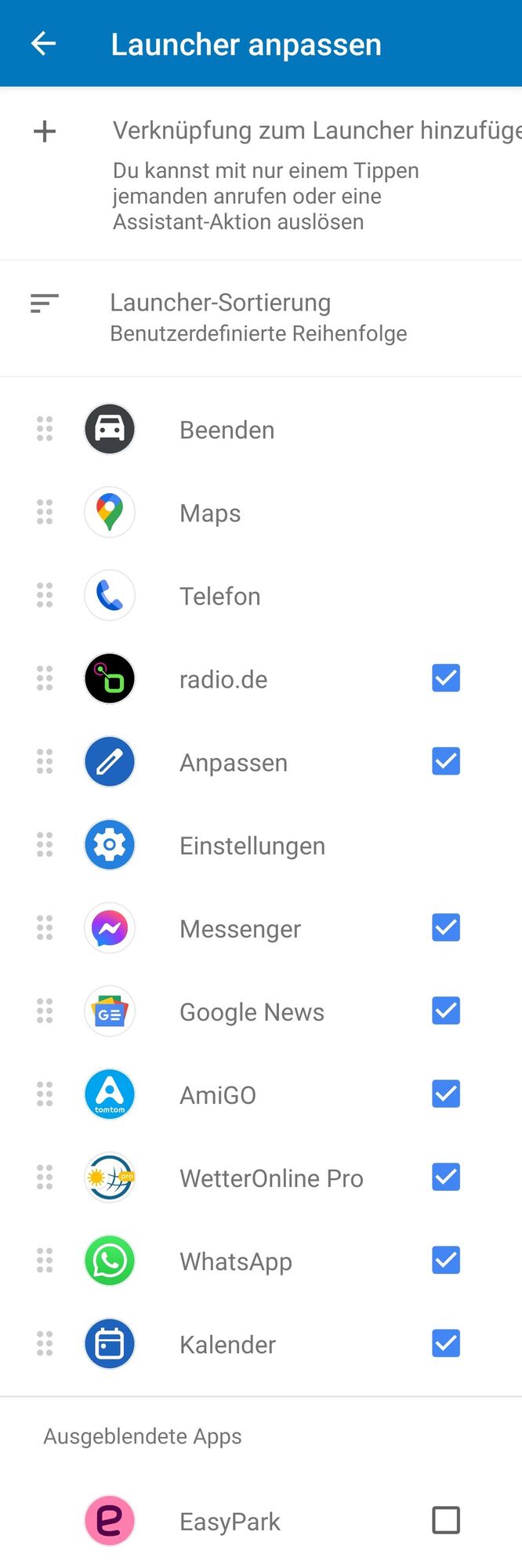This screenshot has width=522, height=1568.
Task: Go back from Launcher anpassen
Action: [x=44, y=44]
